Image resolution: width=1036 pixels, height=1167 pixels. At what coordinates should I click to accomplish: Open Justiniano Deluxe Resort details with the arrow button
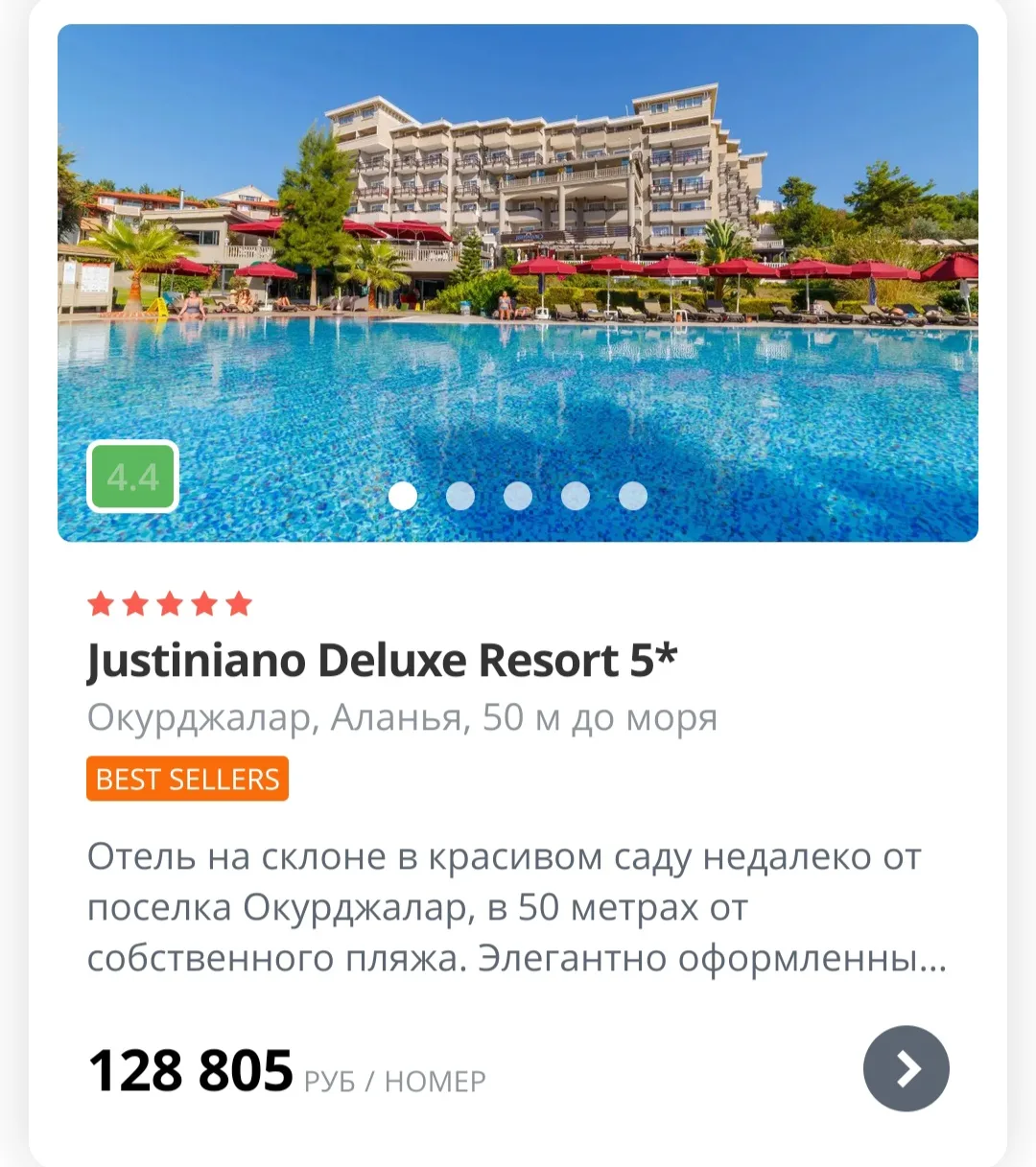coord(906,1068)
